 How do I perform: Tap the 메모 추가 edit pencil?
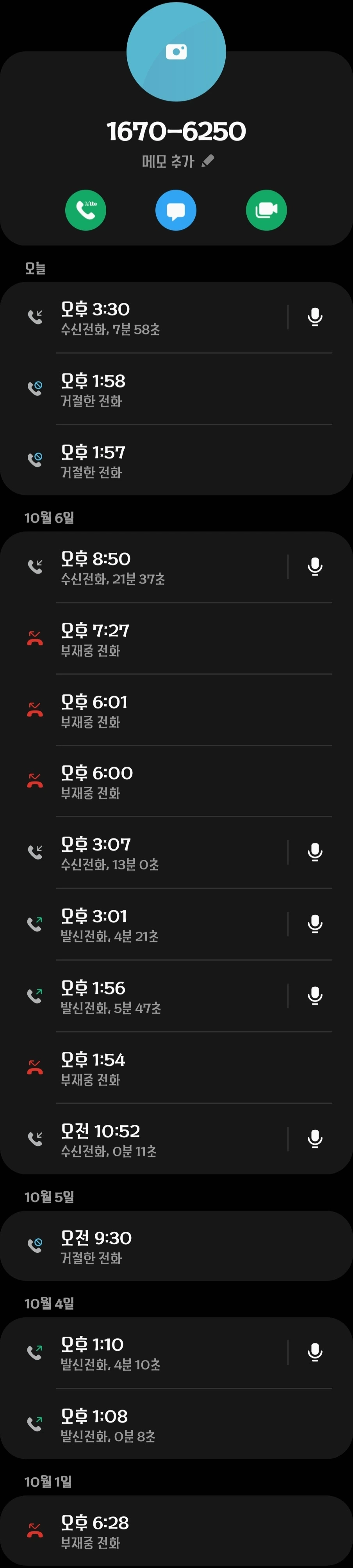pyautogui.click(x=208, y=161)
